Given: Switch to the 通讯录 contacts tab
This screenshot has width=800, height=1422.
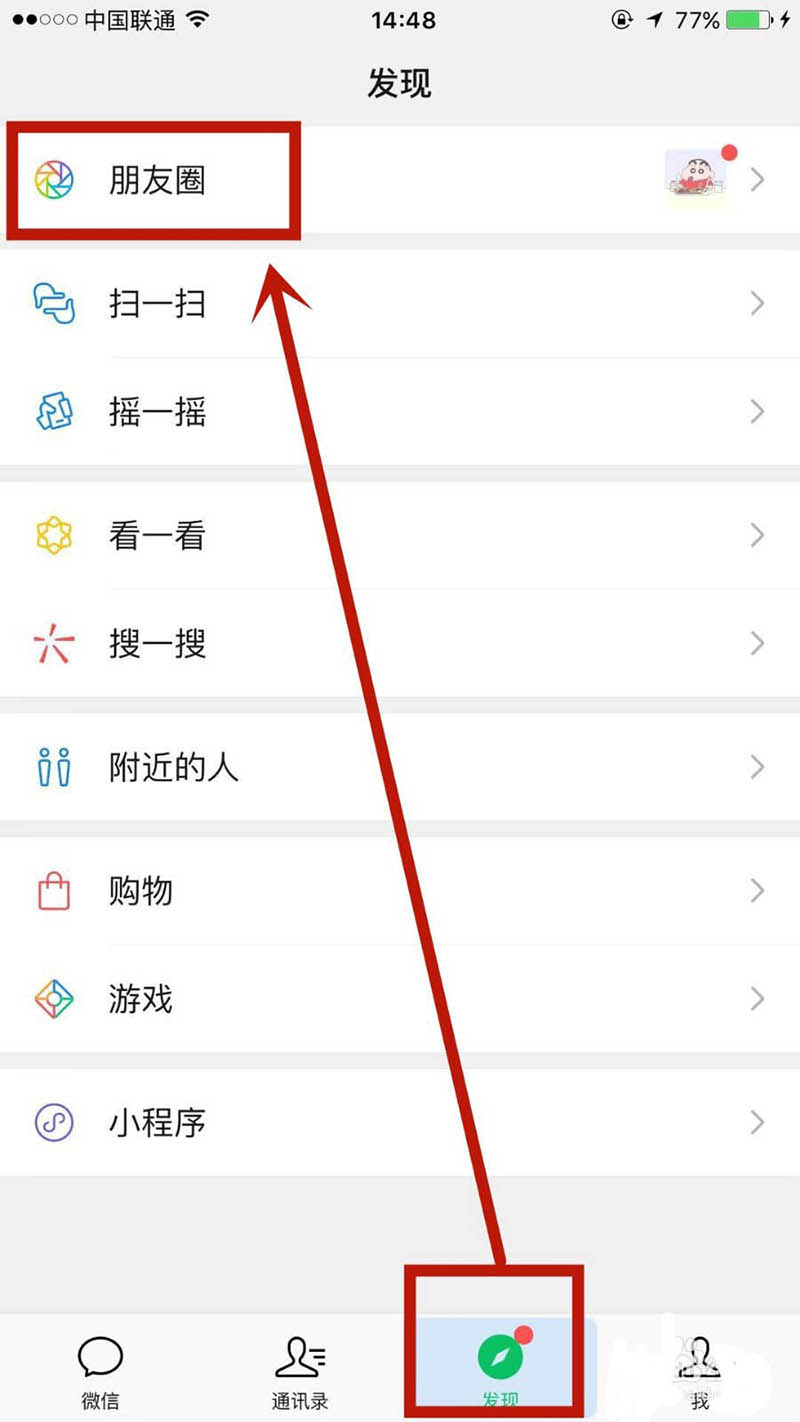Looking at the screenshot, I should point(300,1371).
